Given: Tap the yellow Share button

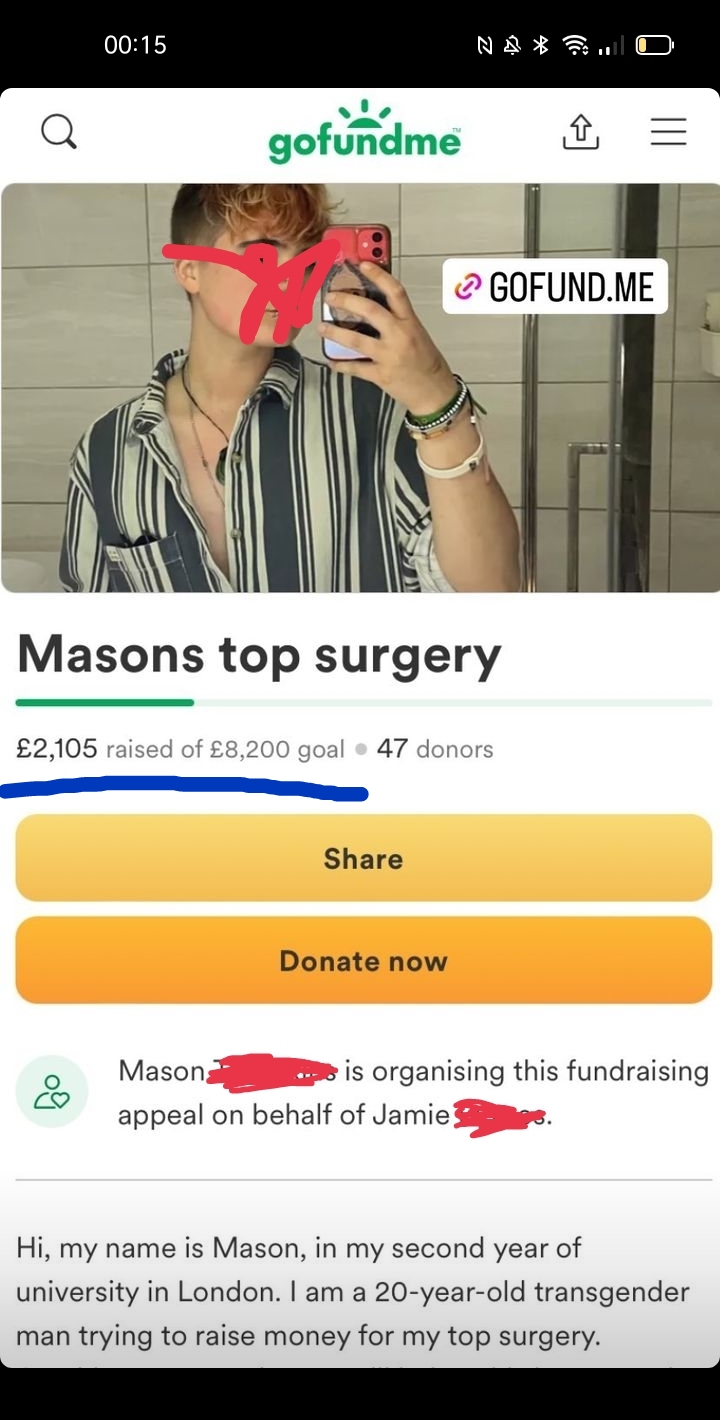Looking at the screenshot, I should 364,858.
